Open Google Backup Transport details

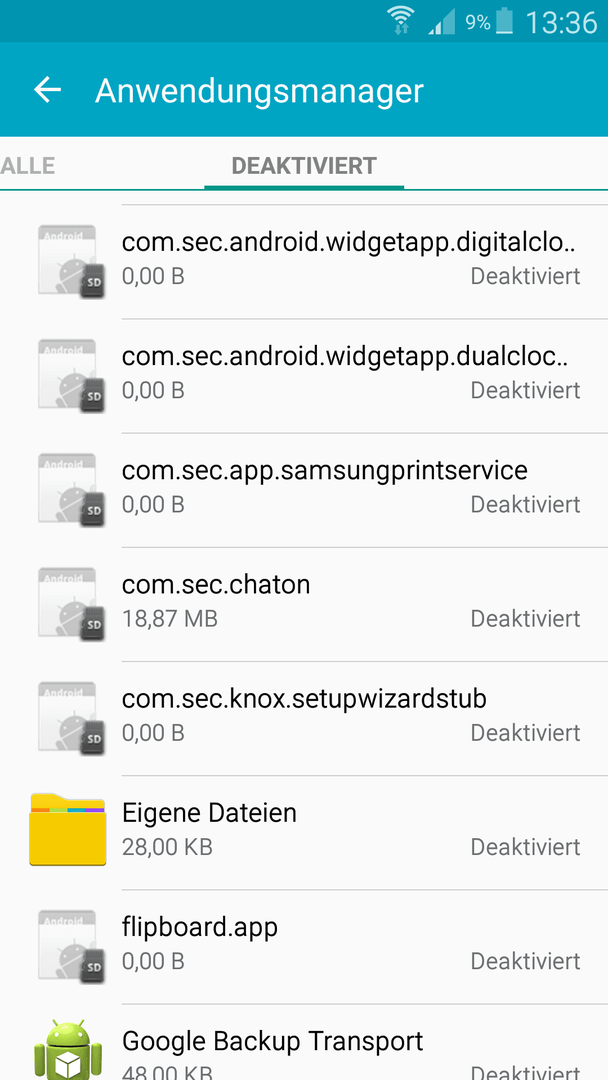pyautogui.click(x=304, y=1043)
